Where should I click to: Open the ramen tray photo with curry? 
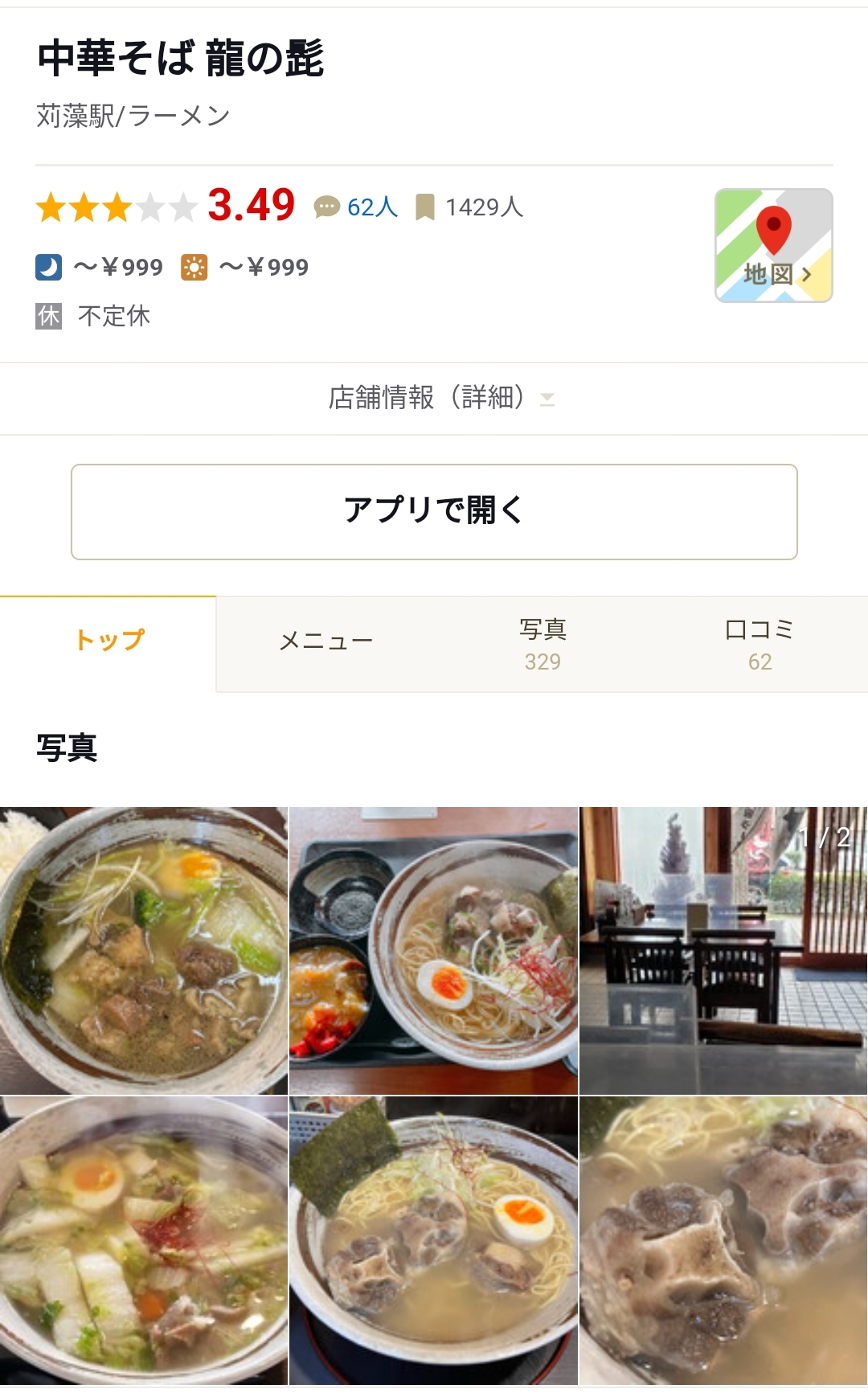[x=433, y=950]
